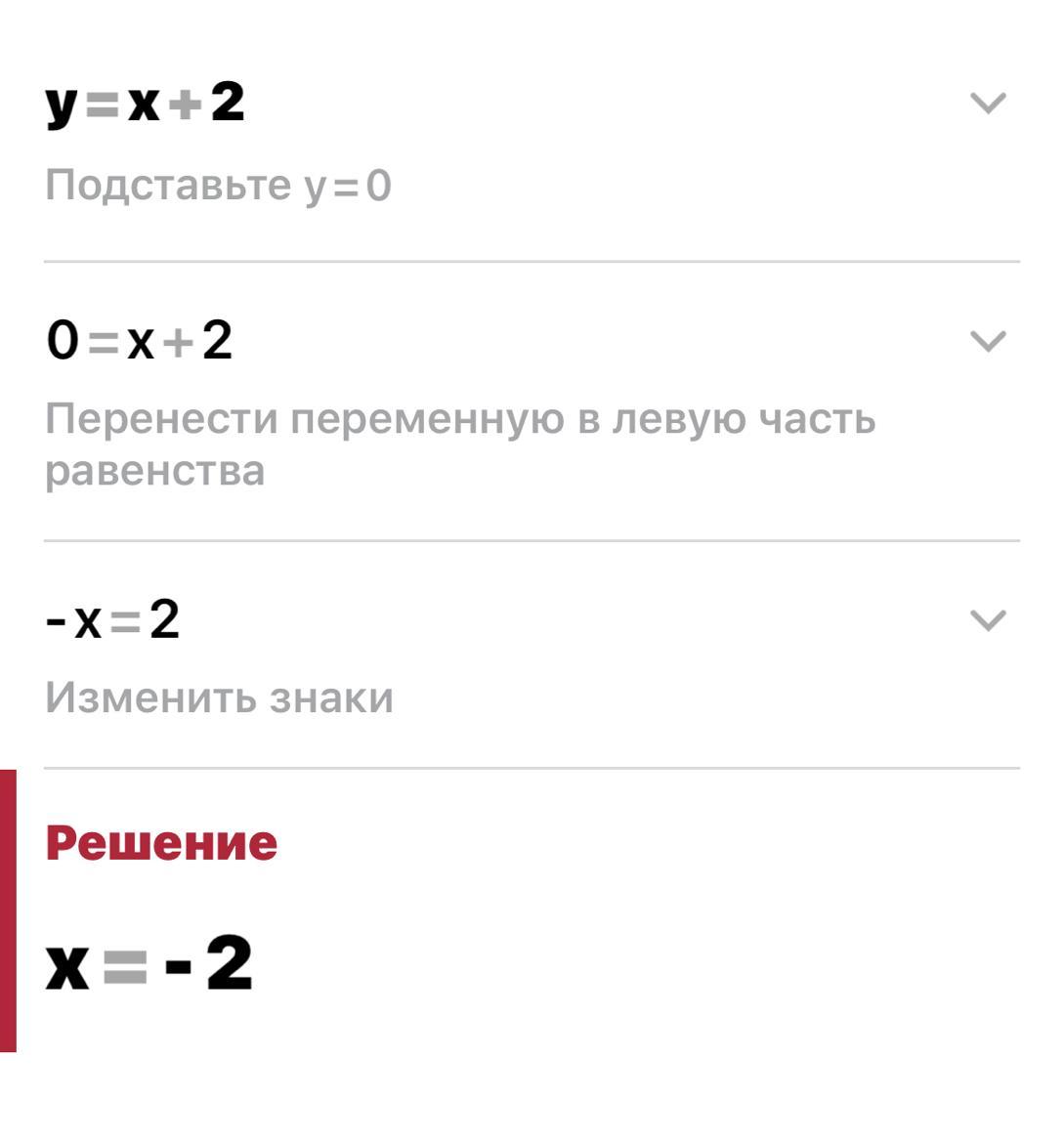Expand the -x=2 step chevron
1064x1142 pixels.
(988, 619)
